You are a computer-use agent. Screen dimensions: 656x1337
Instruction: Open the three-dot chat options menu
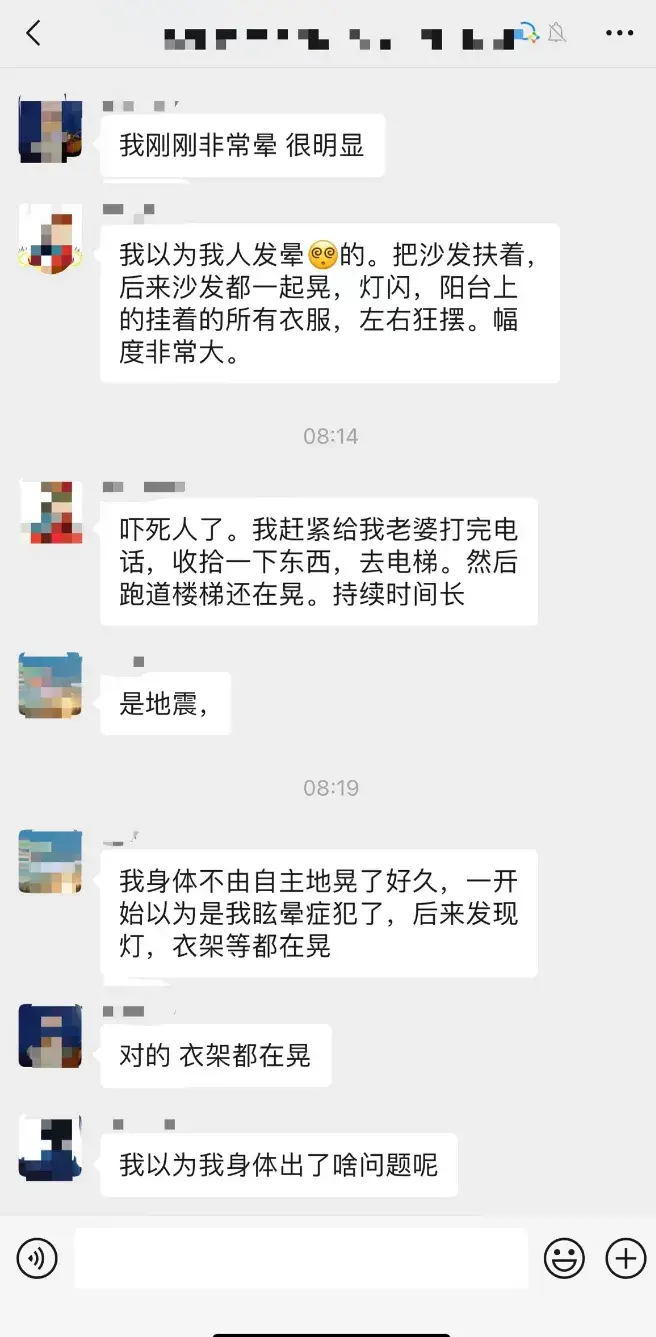tap(619, 33)
